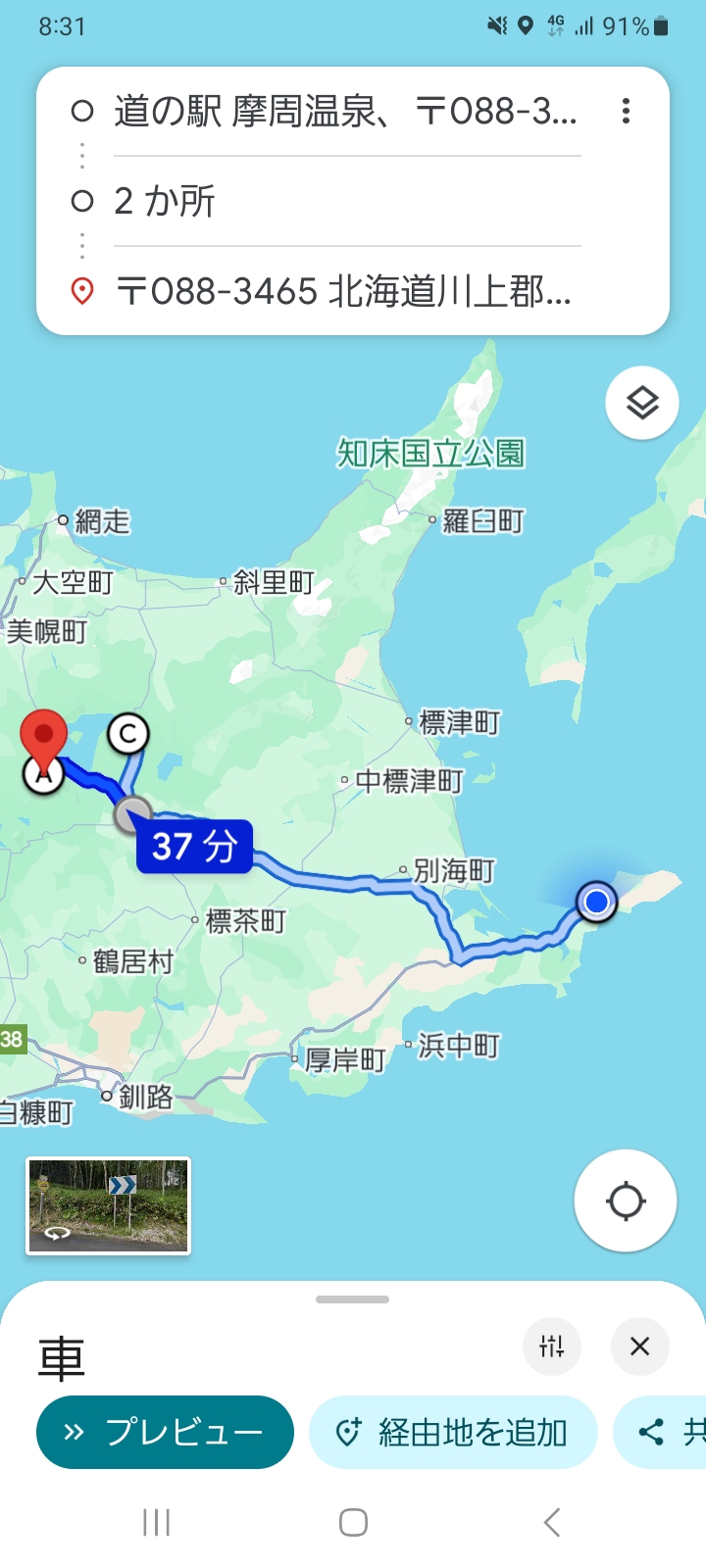Open the 2 か所 intermediate stops field
706x1568 pixels.
tap(345, 201)
